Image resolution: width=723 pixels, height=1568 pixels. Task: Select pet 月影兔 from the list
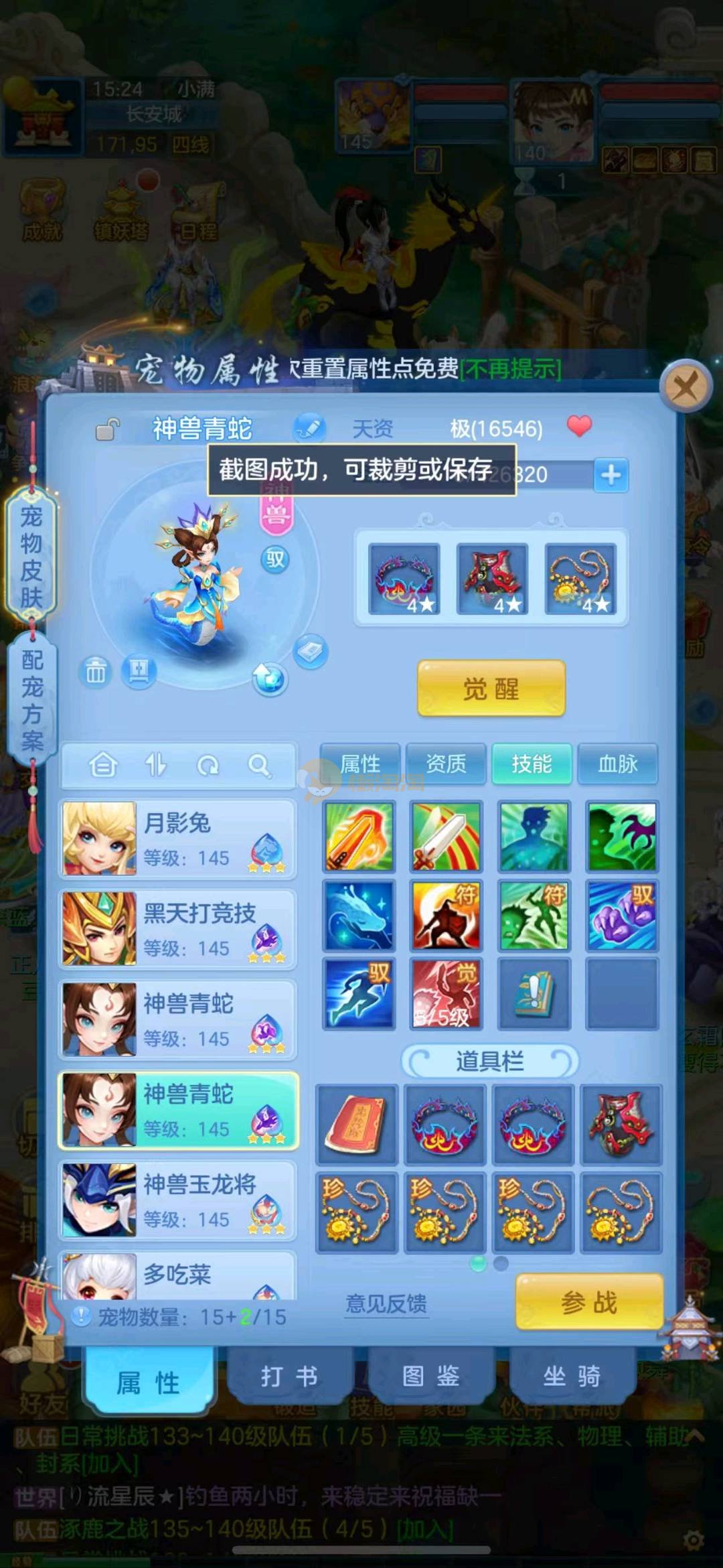178,839
